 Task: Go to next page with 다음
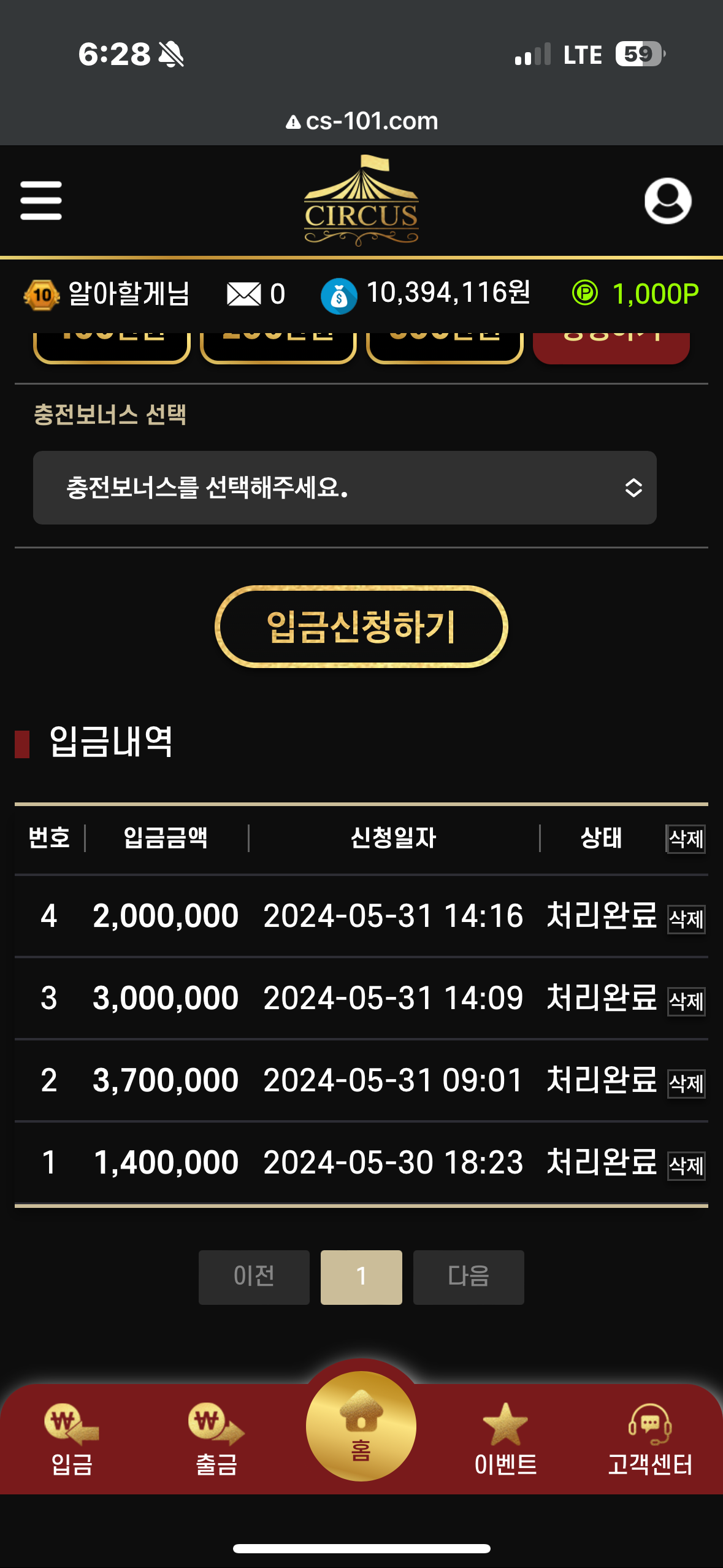pyautogui.click(x=469, y=1277)
